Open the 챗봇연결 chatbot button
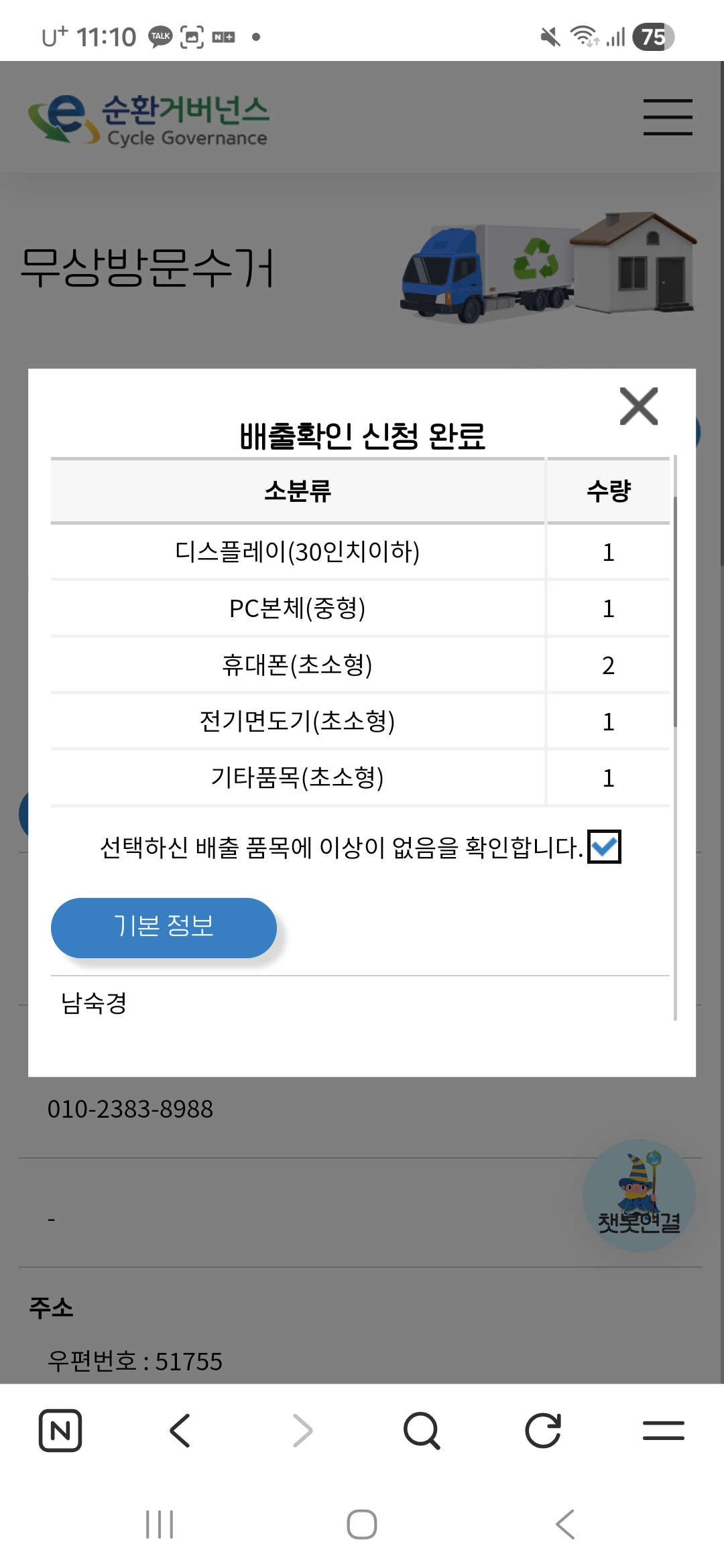 tap(638, 1195)
